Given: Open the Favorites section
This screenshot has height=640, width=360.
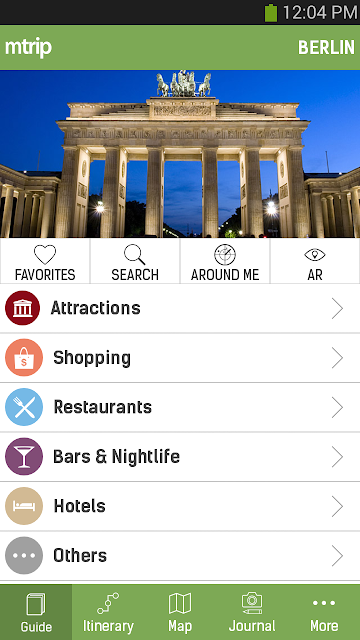Looking at the screenshot, I should coord(45,261).
